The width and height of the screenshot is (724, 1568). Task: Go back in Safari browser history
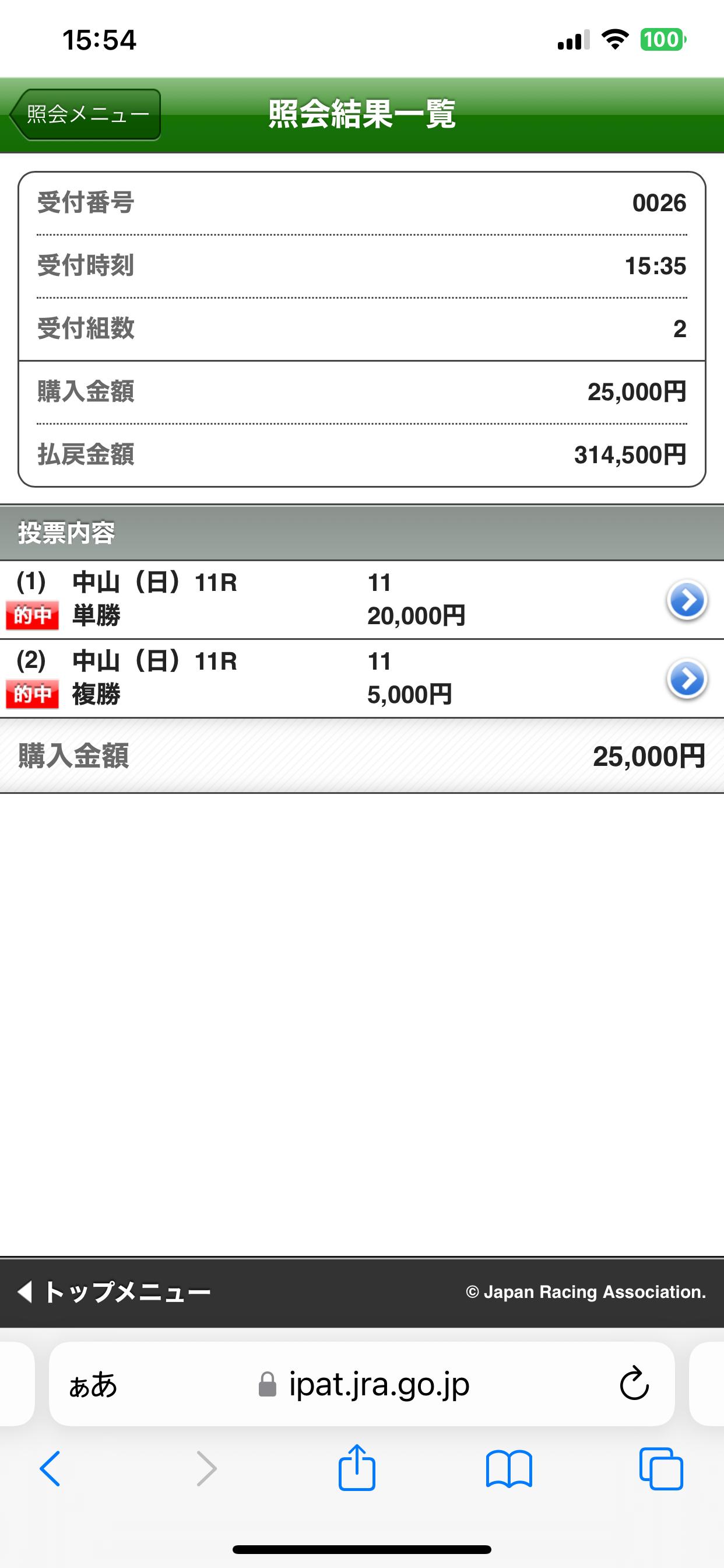pyautogui.click(x=50, y=1469)
